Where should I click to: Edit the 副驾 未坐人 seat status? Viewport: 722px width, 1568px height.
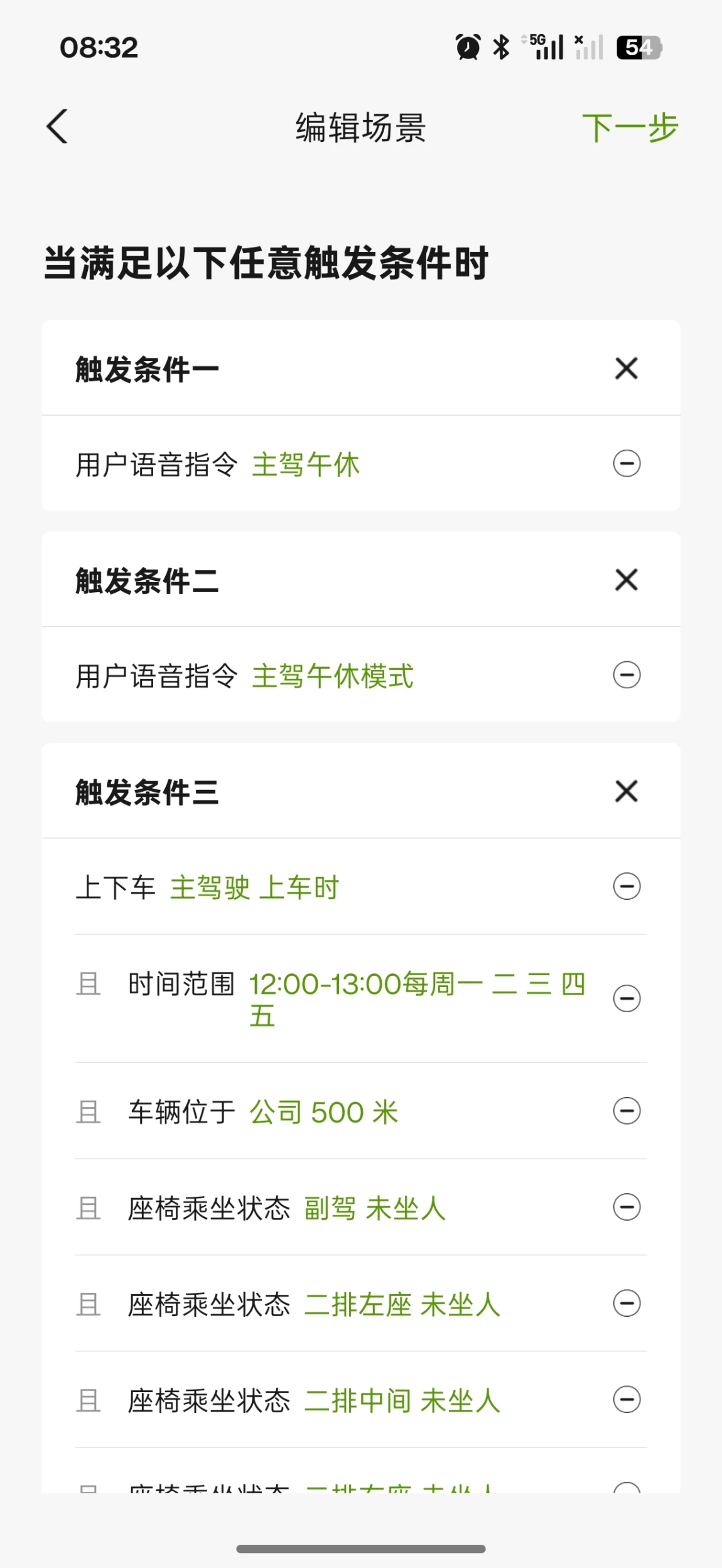point(375,1208)
